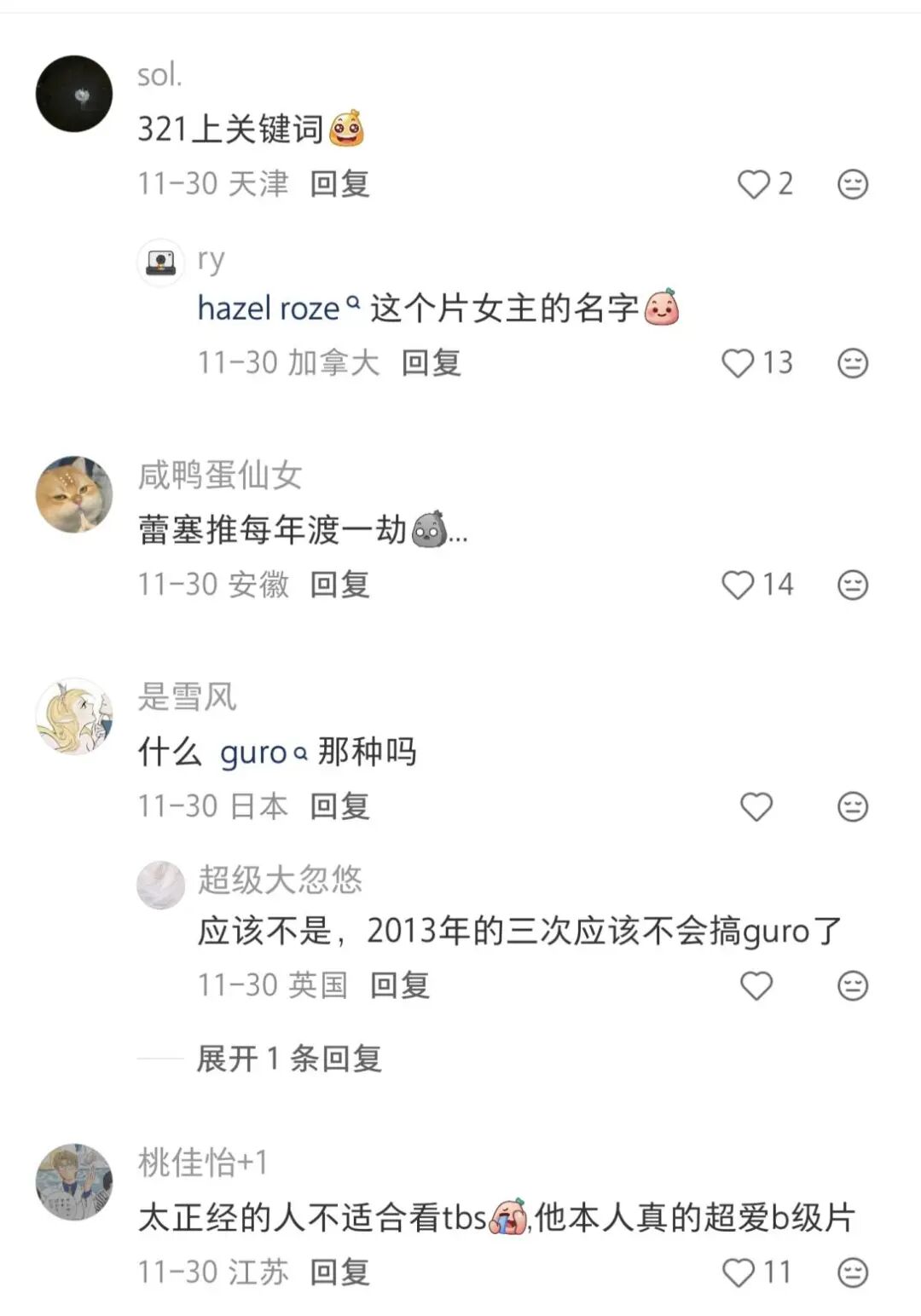Like sol.'s comment
Viewport: 921px width, 1316px height.
(754, 184)
